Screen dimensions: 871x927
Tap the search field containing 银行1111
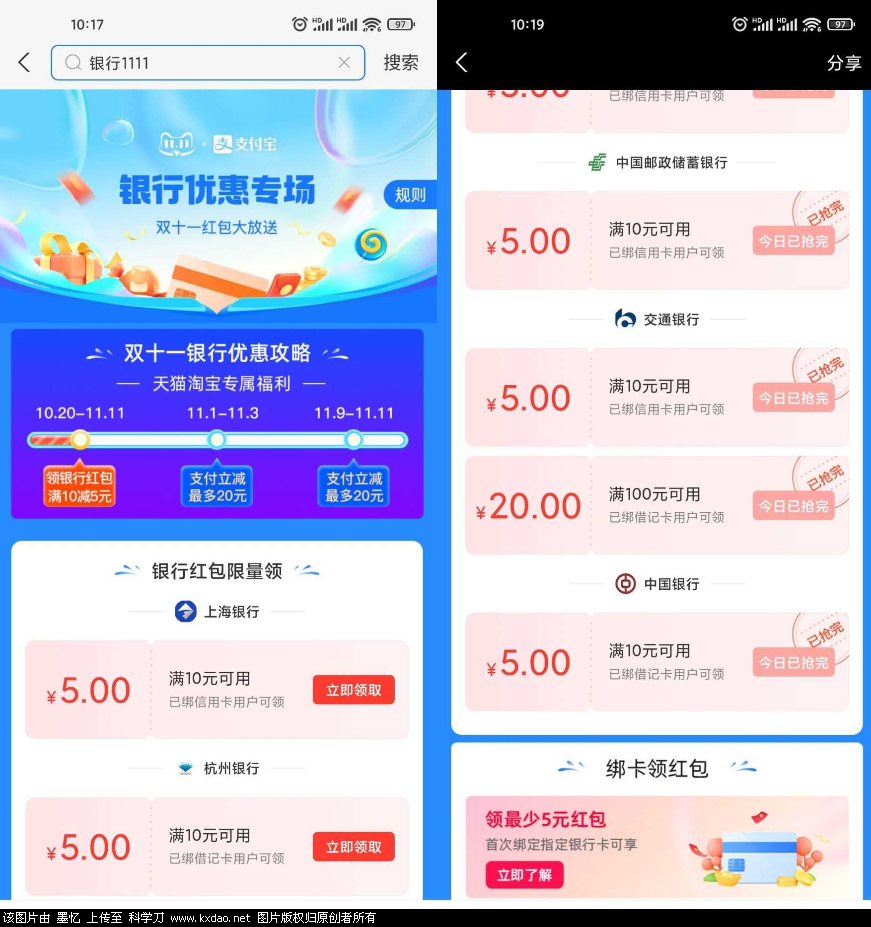[x=200, y=63]
